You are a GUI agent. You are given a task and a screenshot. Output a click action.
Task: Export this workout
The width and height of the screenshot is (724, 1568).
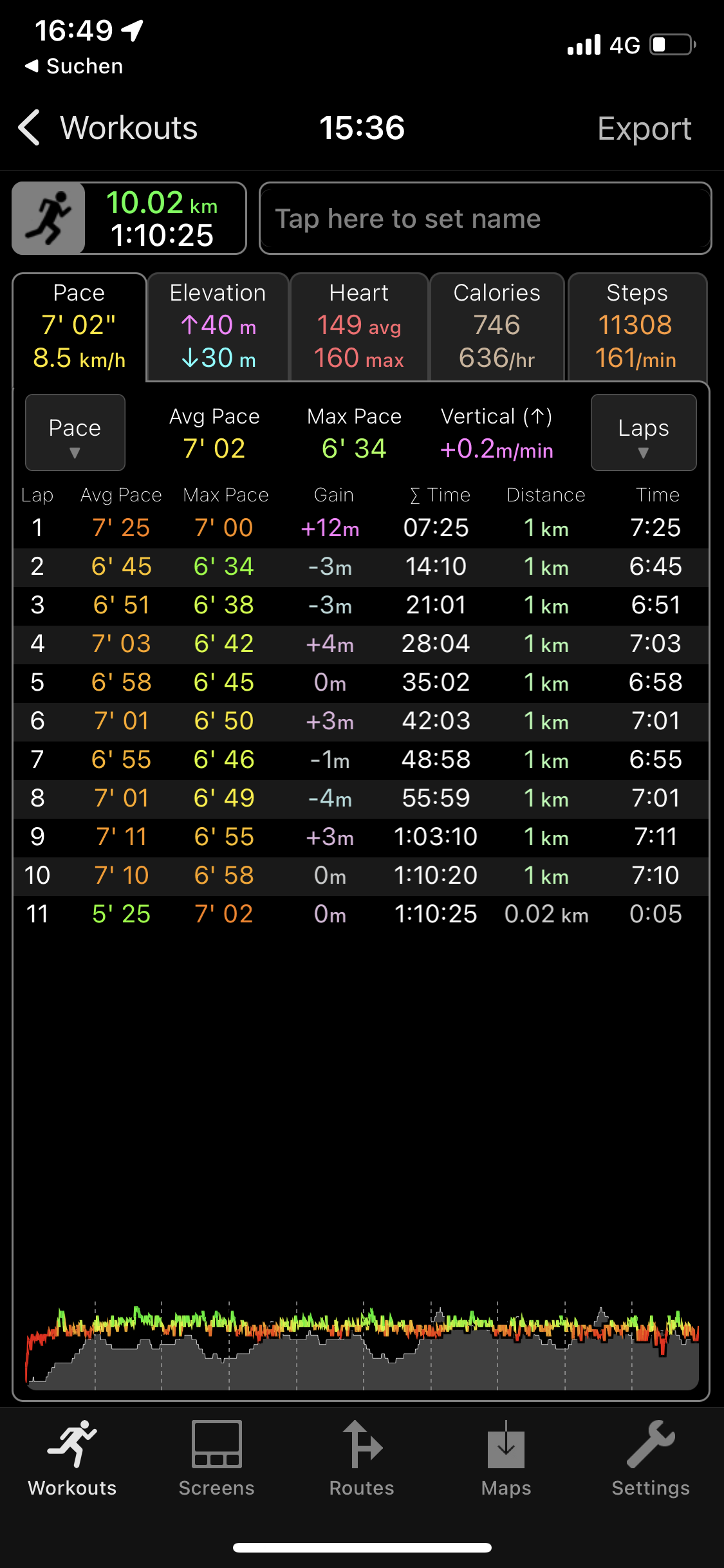point(644,129)
